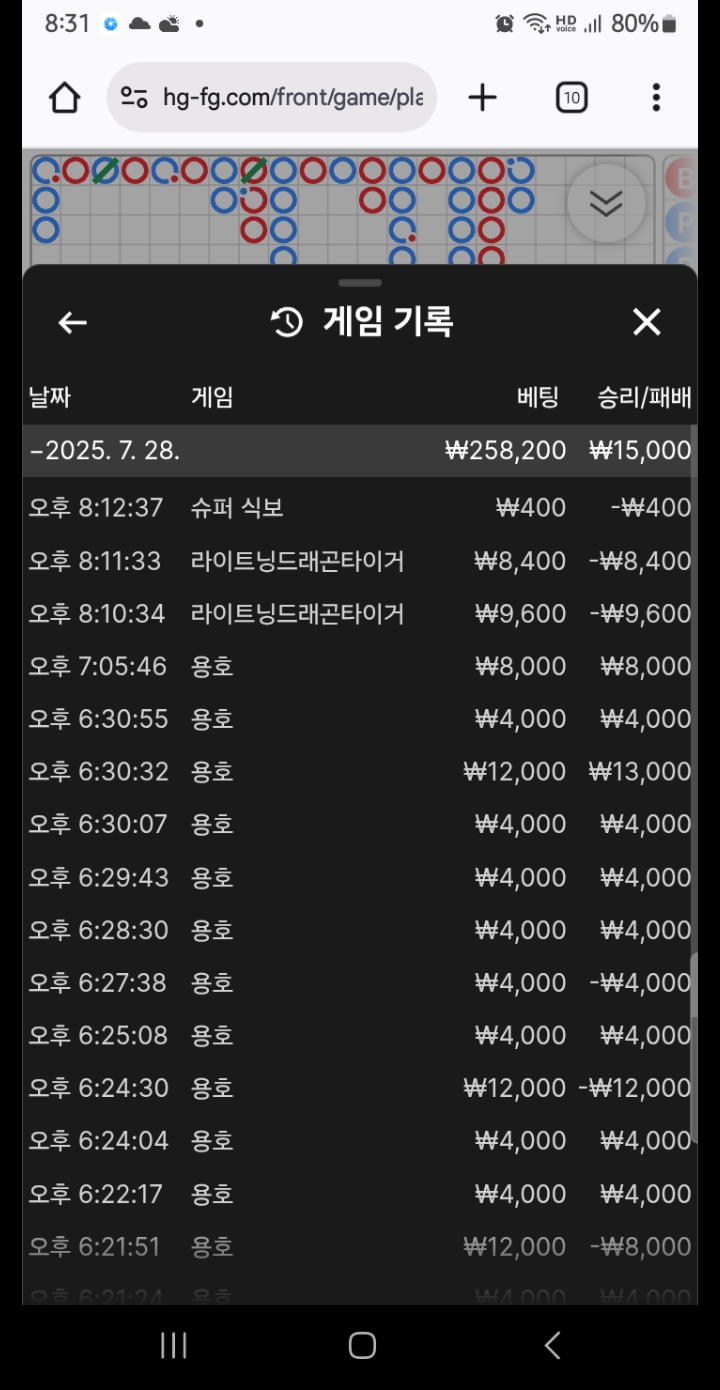The height and width of the screenshot is (1390, 720).
Task: Open the 용호 record at 6:30:32
Action: pyautogui.click(x=360, y=772)
